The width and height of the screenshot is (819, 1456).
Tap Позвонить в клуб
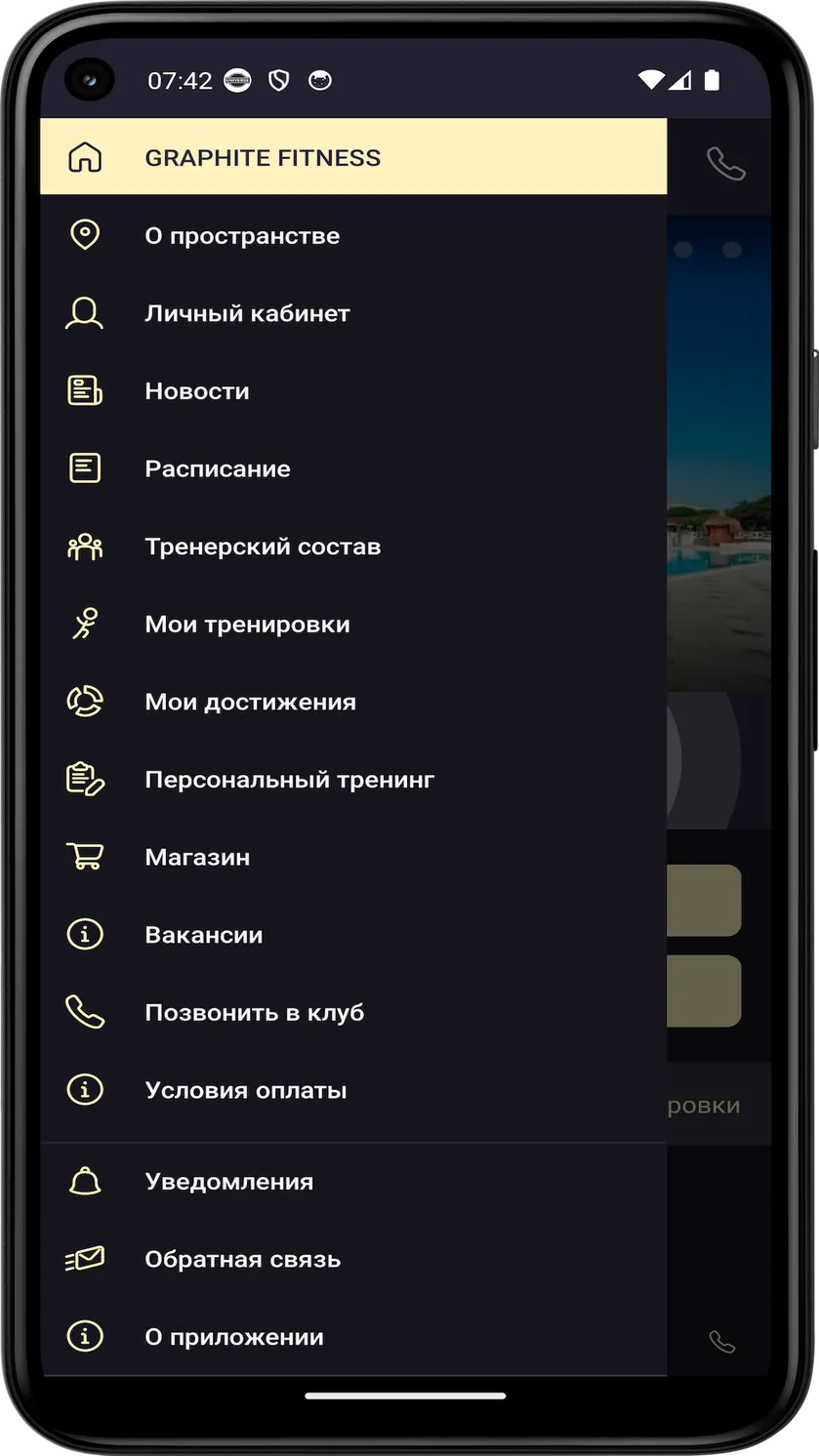click(x=353, y=1013)
